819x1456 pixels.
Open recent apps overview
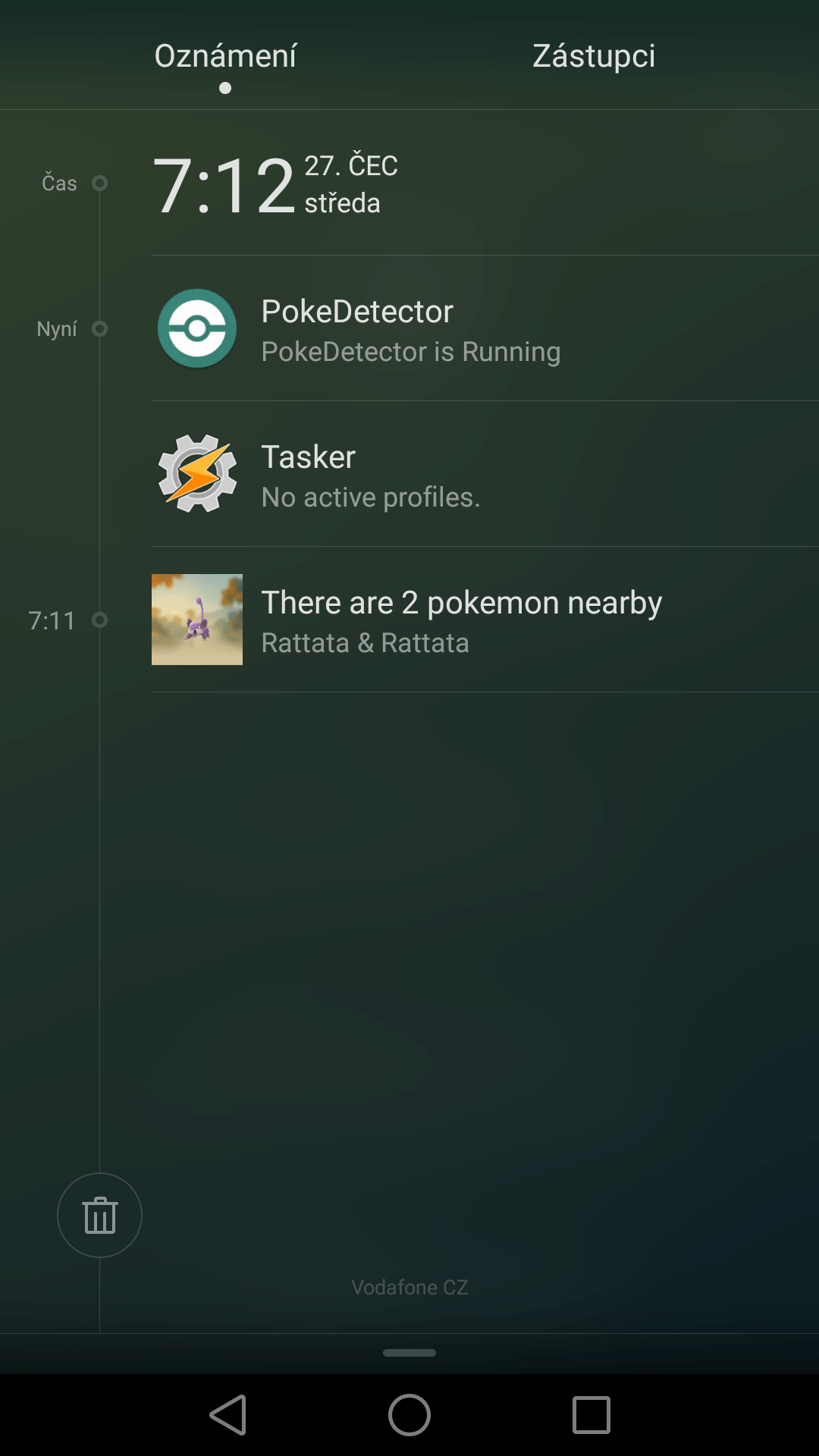pyautogui.click(x=591, y=1415)
